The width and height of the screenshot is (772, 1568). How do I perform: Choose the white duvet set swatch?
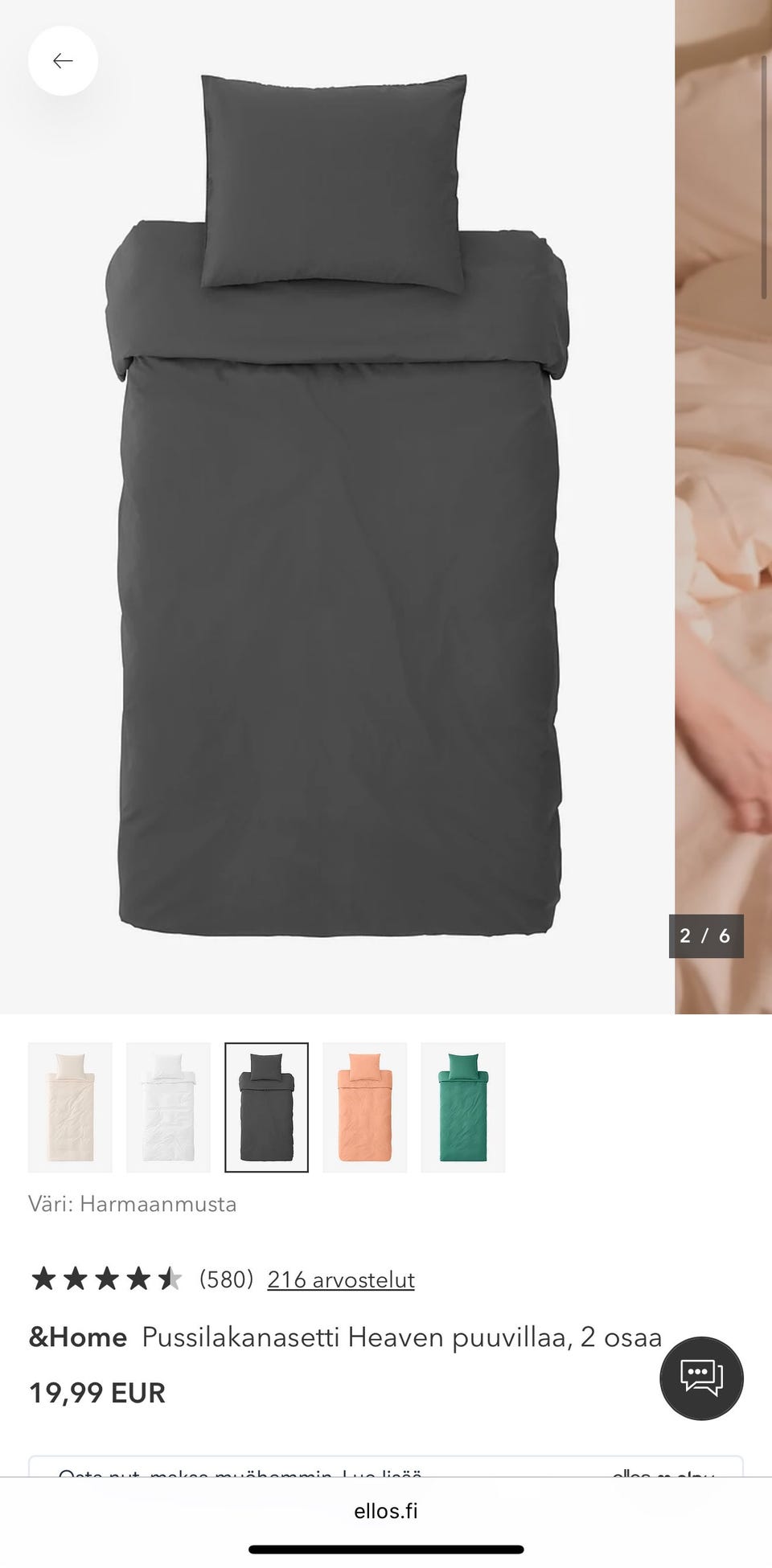coord(168,1107)
